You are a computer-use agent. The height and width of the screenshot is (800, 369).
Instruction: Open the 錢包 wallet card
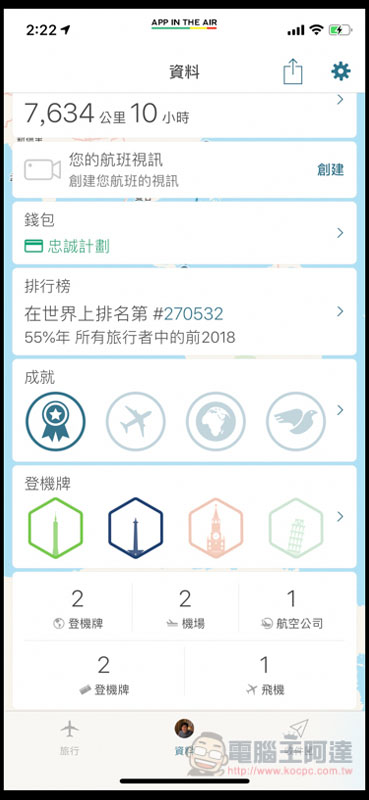184,233
